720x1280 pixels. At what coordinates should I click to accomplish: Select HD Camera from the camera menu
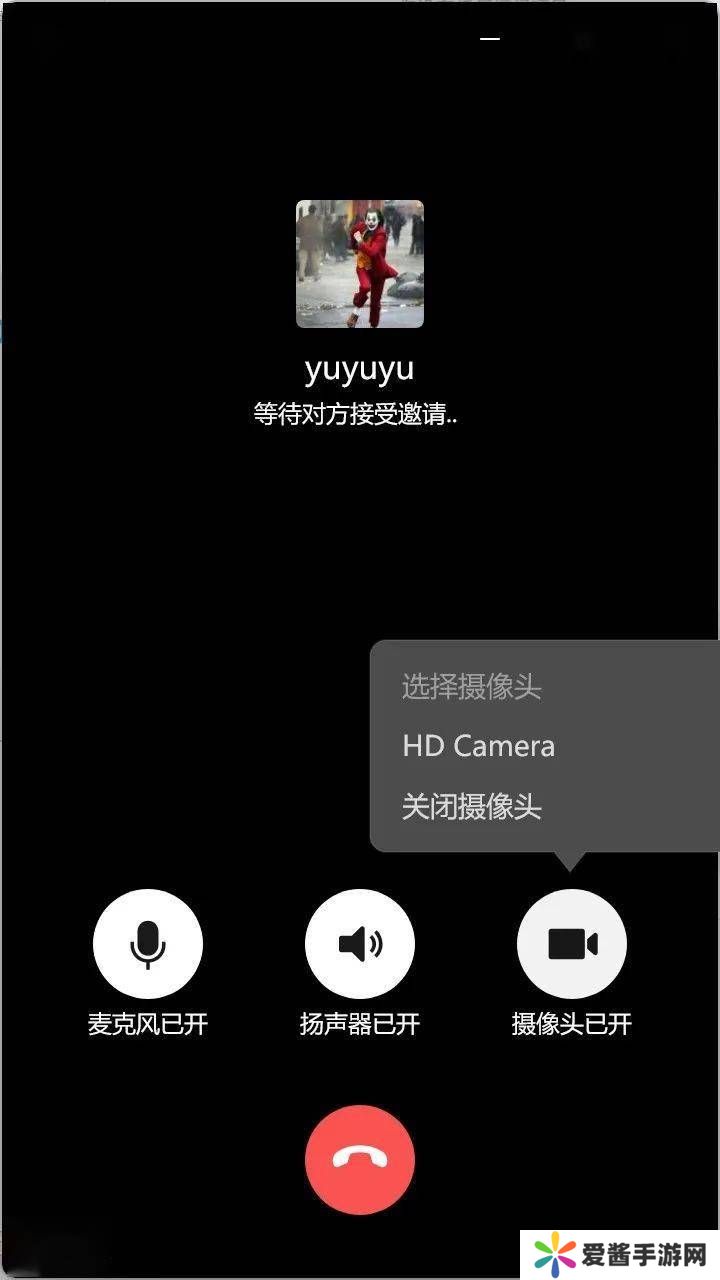pos(478,746)
